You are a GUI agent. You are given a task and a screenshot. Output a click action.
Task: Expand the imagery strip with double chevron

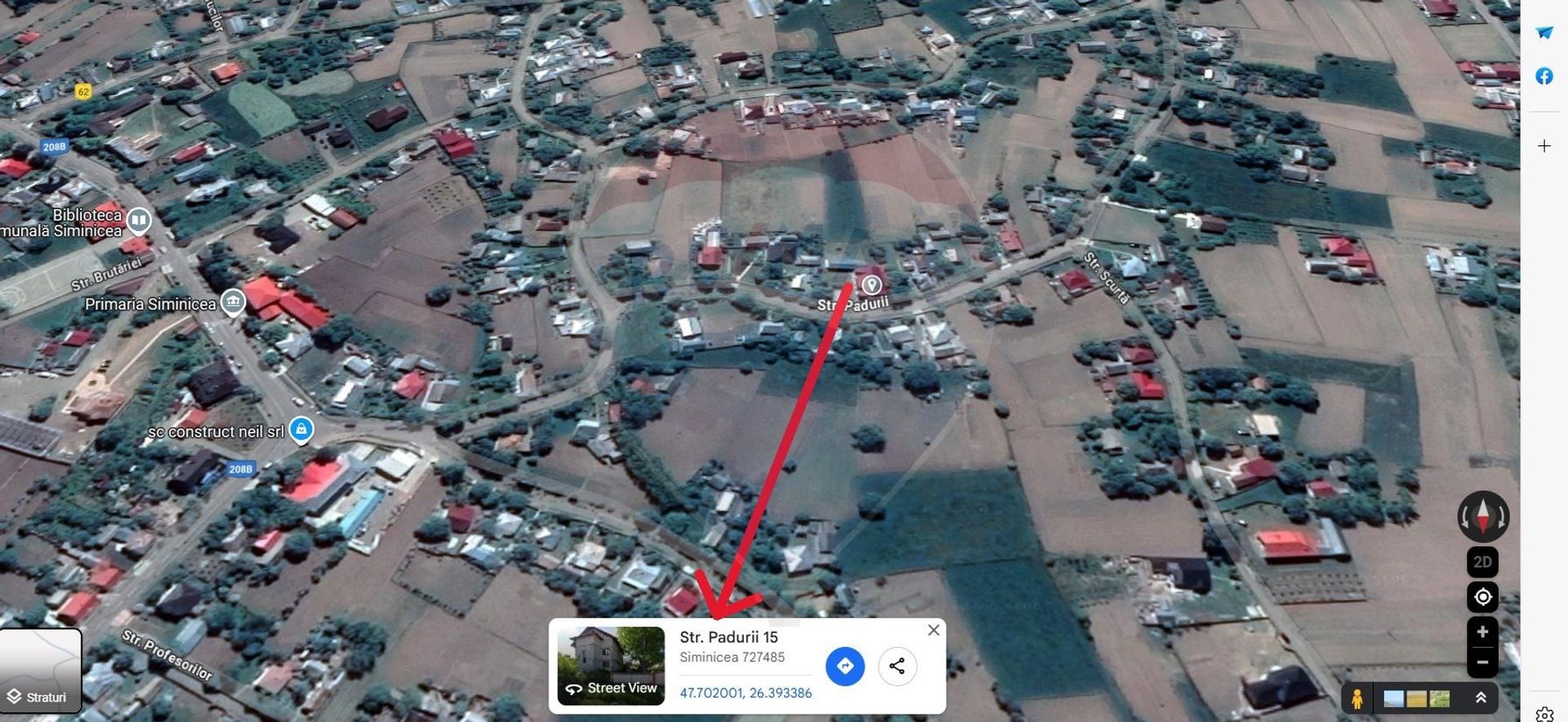pyautogui.click(x=1481, y=698)
